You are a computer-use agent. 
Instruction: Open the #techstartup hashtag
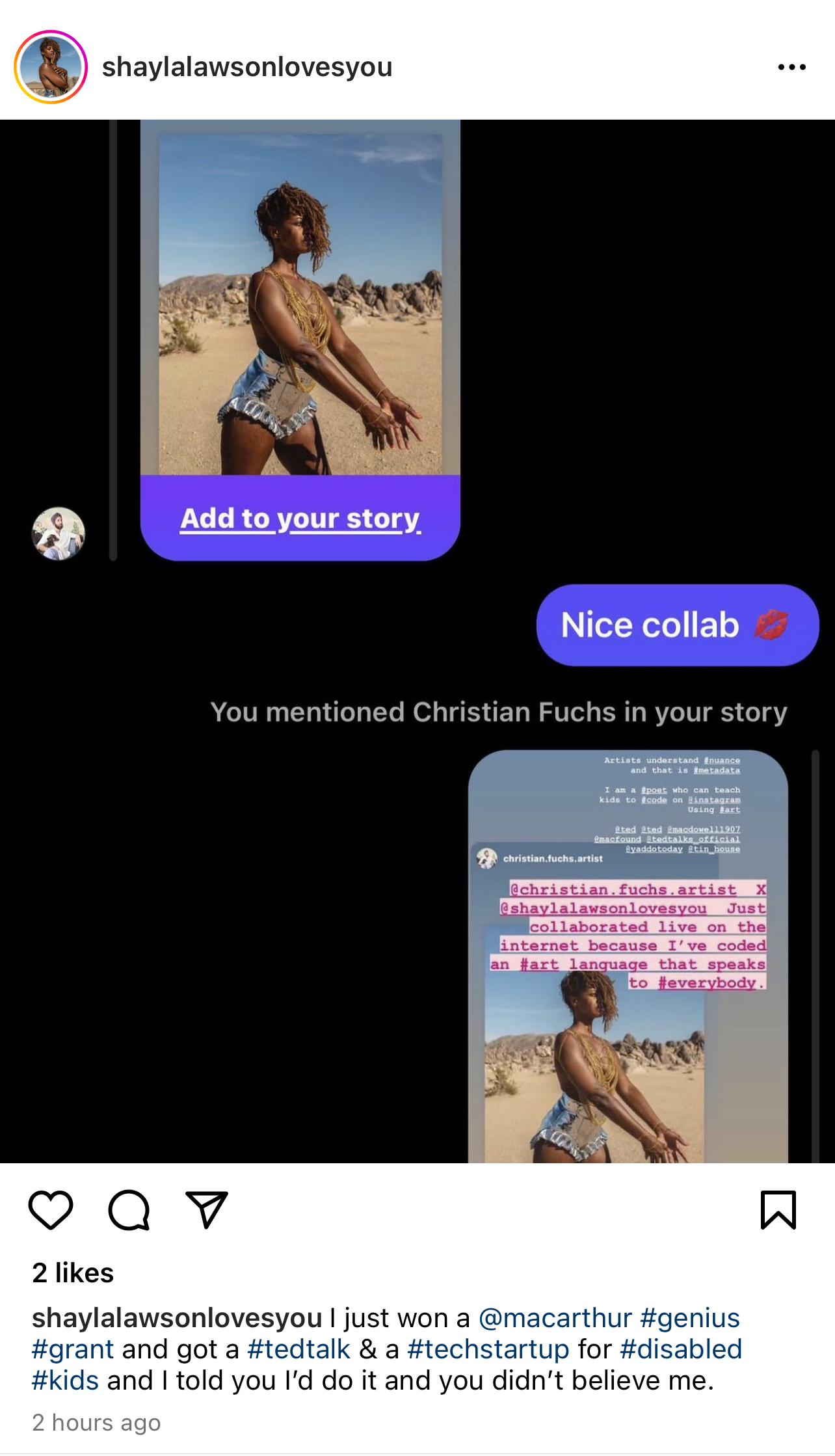[488, 1349]
